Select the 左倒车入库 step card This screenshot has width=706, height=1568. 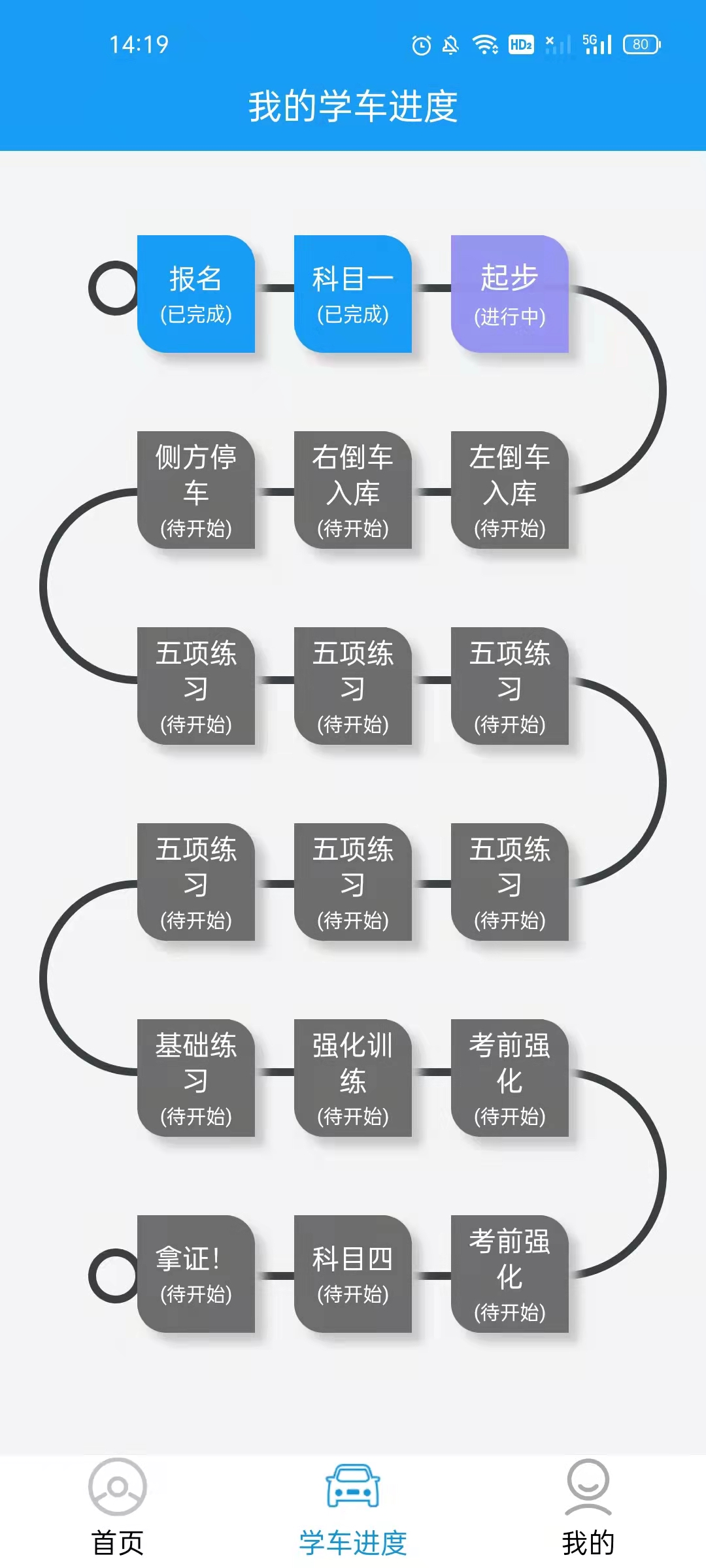point(510,490)
